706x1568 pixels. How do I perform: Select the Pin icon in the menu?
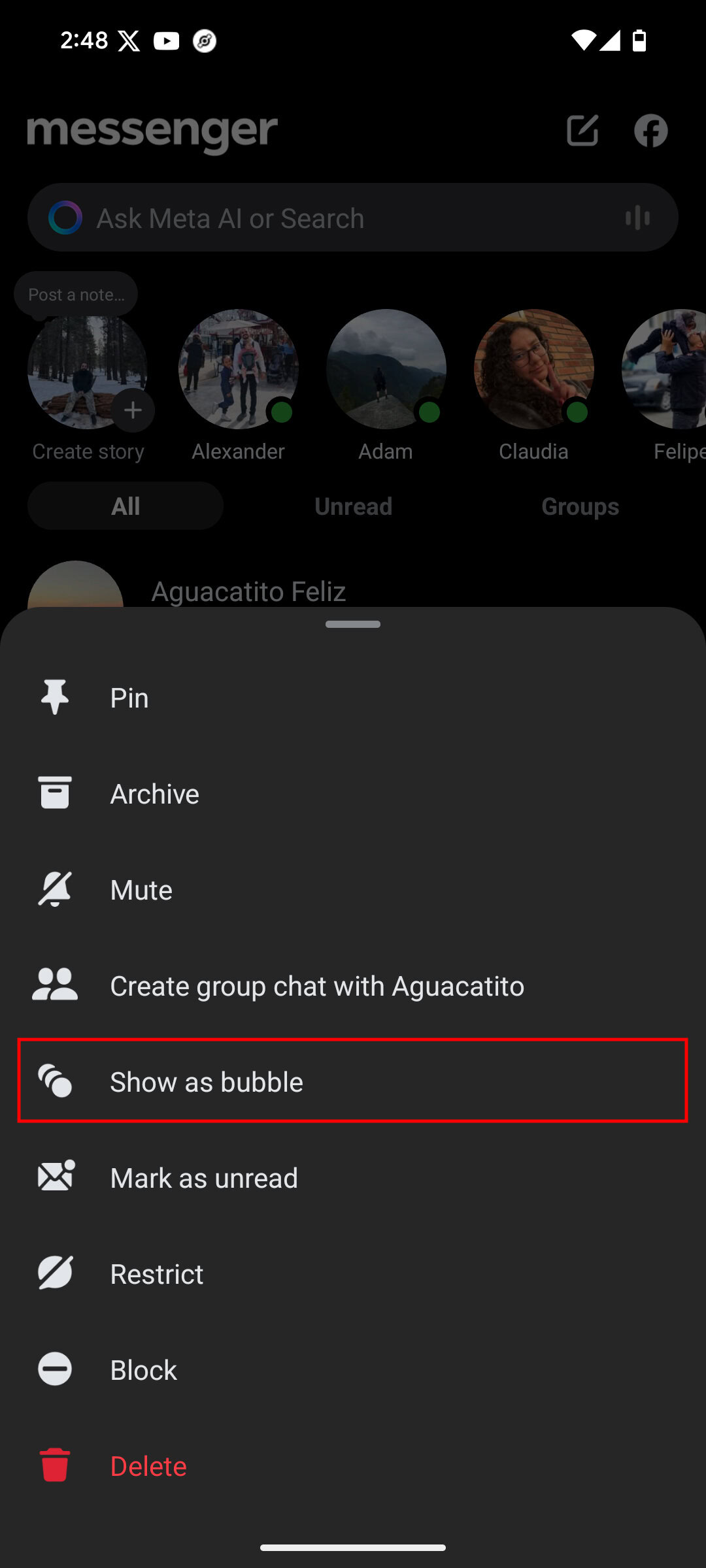click(x=55, y=696)
